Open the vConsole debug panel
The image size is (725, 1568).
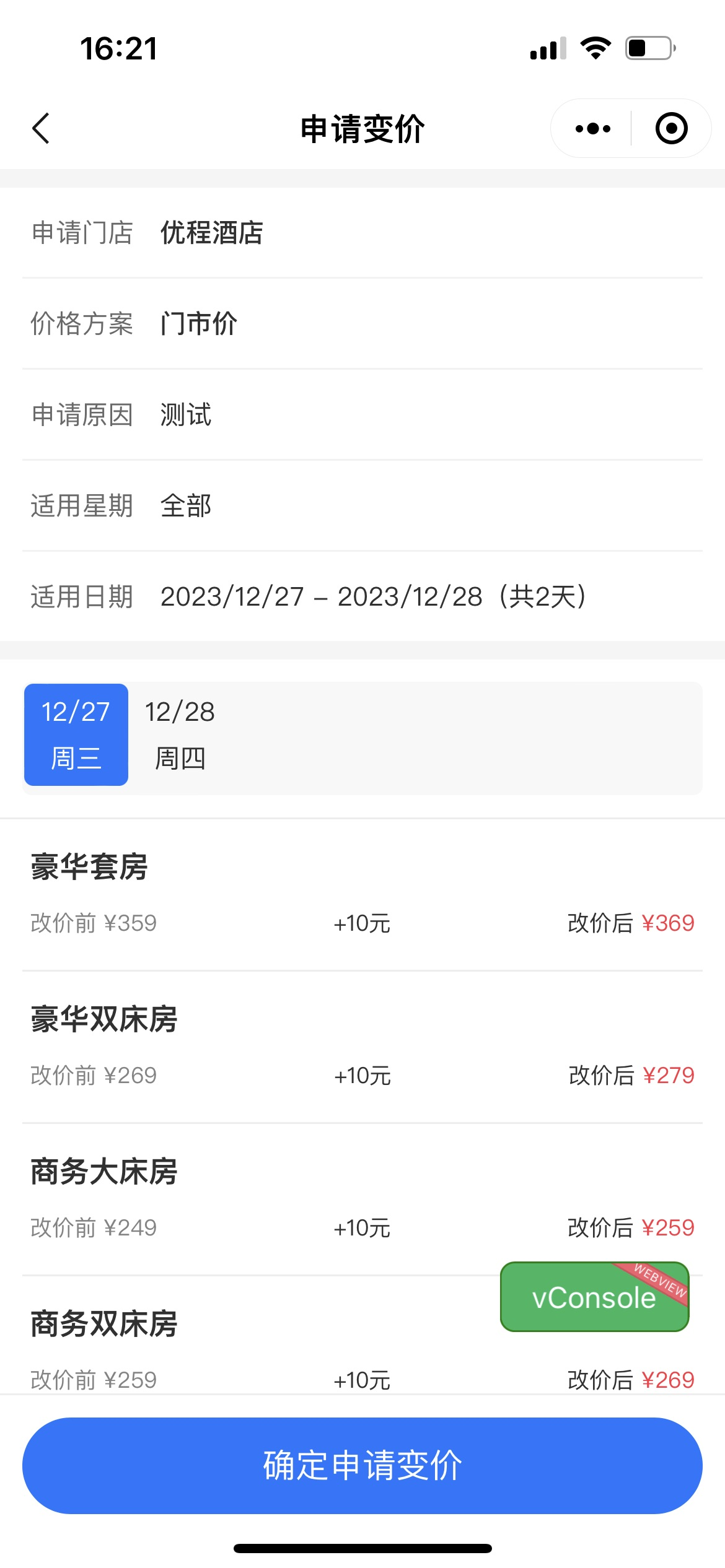[594, 1296]
